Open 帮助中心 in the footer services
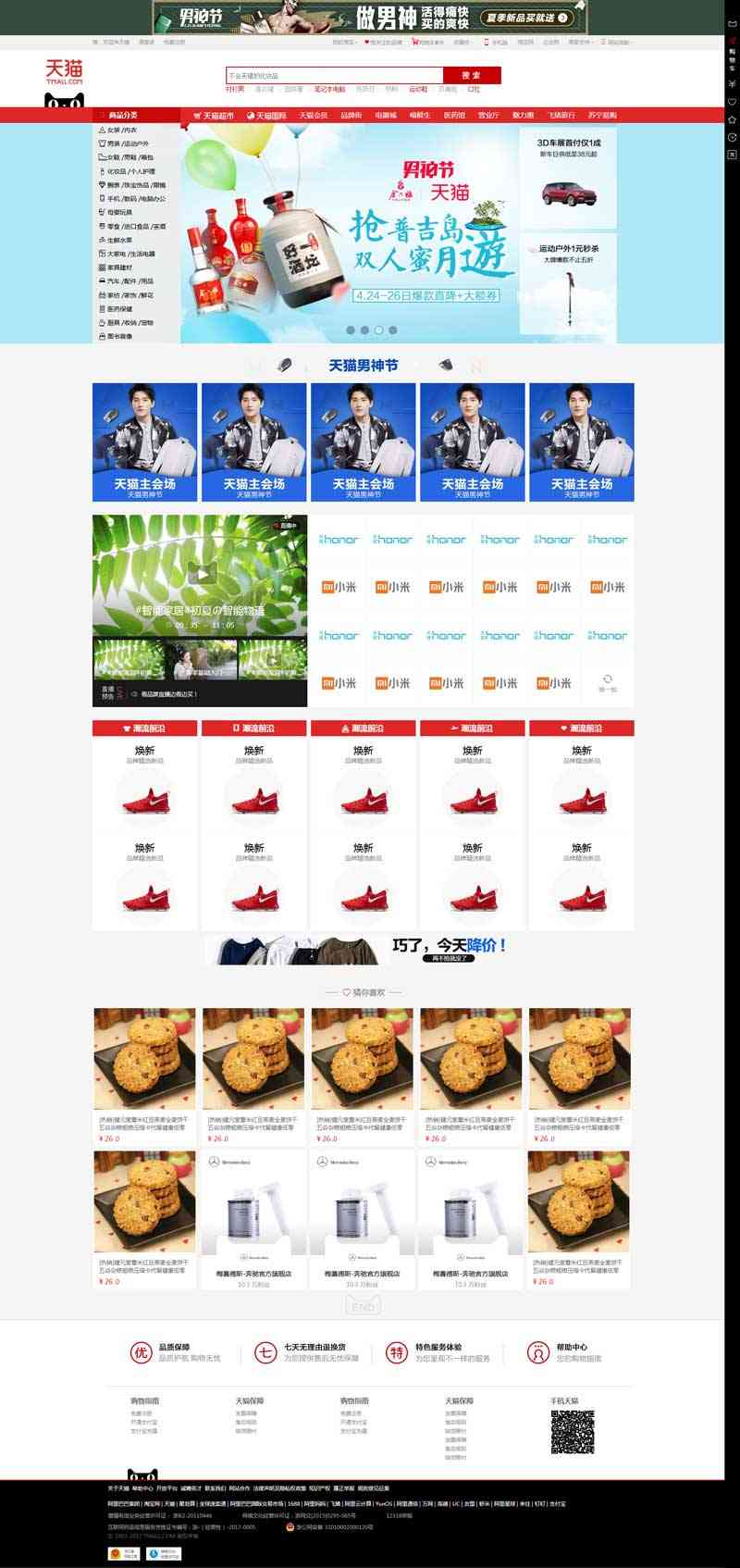The width and height of the screenshot is (740, 1568). pyautogui.click(x=571, y=1348)
